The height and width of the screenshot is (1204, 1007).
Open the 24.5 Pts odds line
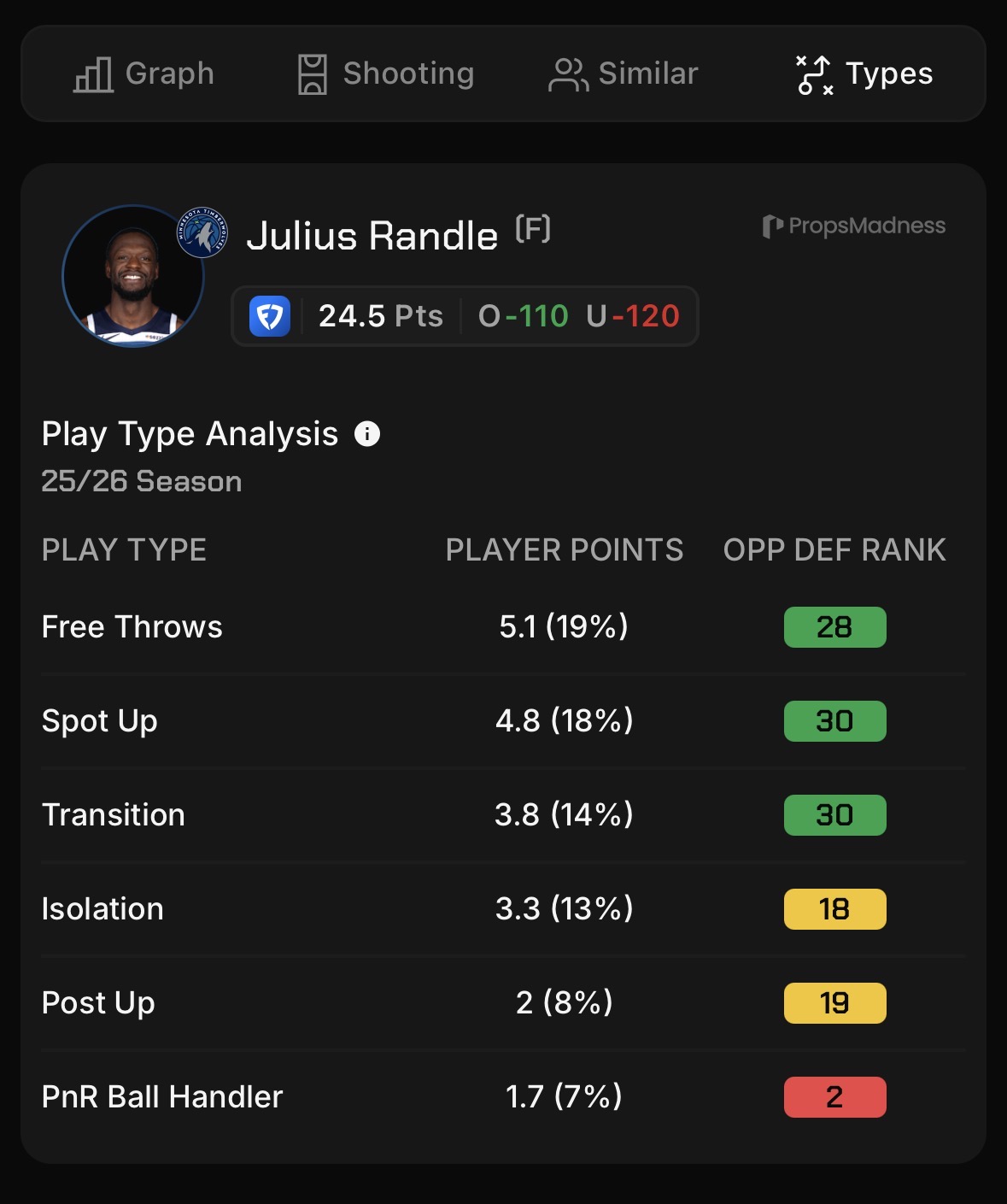coord(465,316)
